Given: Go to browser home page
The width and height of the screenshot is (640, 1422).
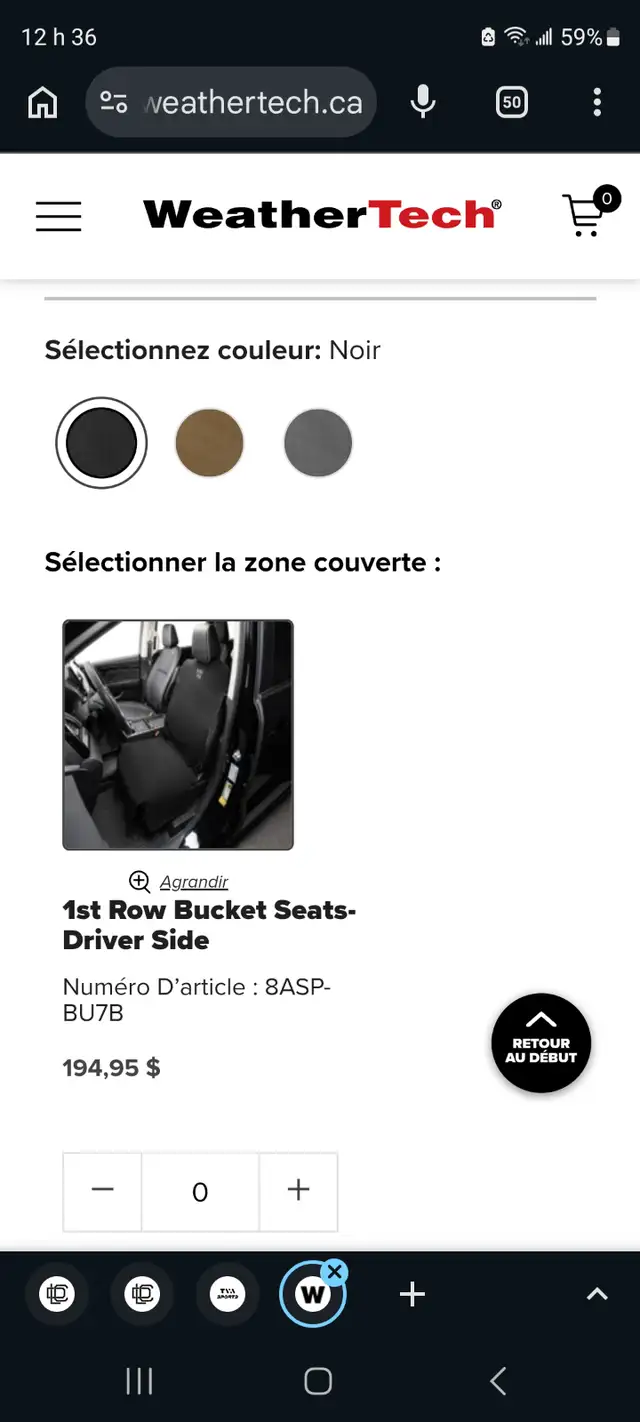Looking at the screenshot, I should tap(42, 102).
